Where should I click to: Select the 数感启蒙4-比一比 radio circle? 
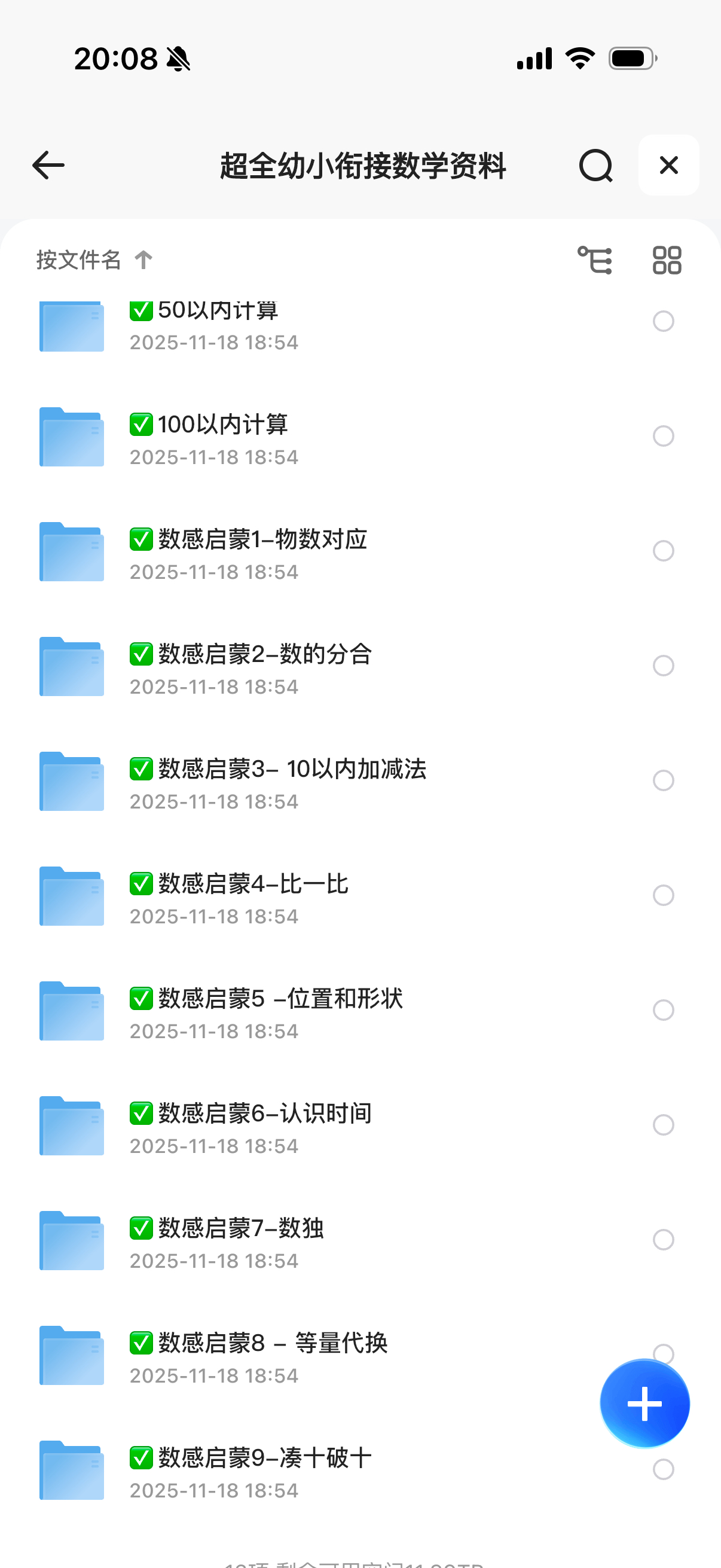(663, 895)
